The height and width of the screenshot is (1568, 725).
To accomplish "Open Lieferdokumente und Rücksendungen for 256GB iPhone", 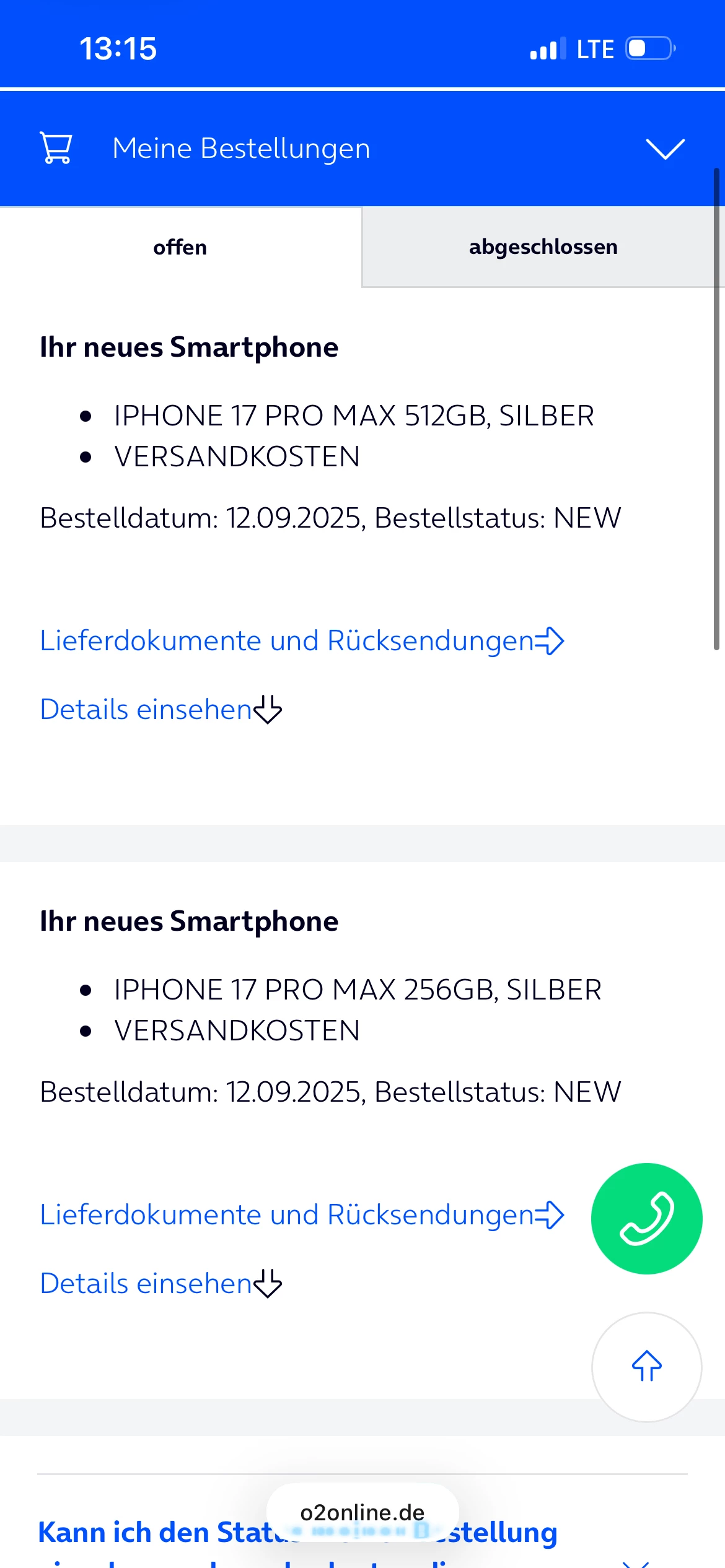I will coord(302,1215).
